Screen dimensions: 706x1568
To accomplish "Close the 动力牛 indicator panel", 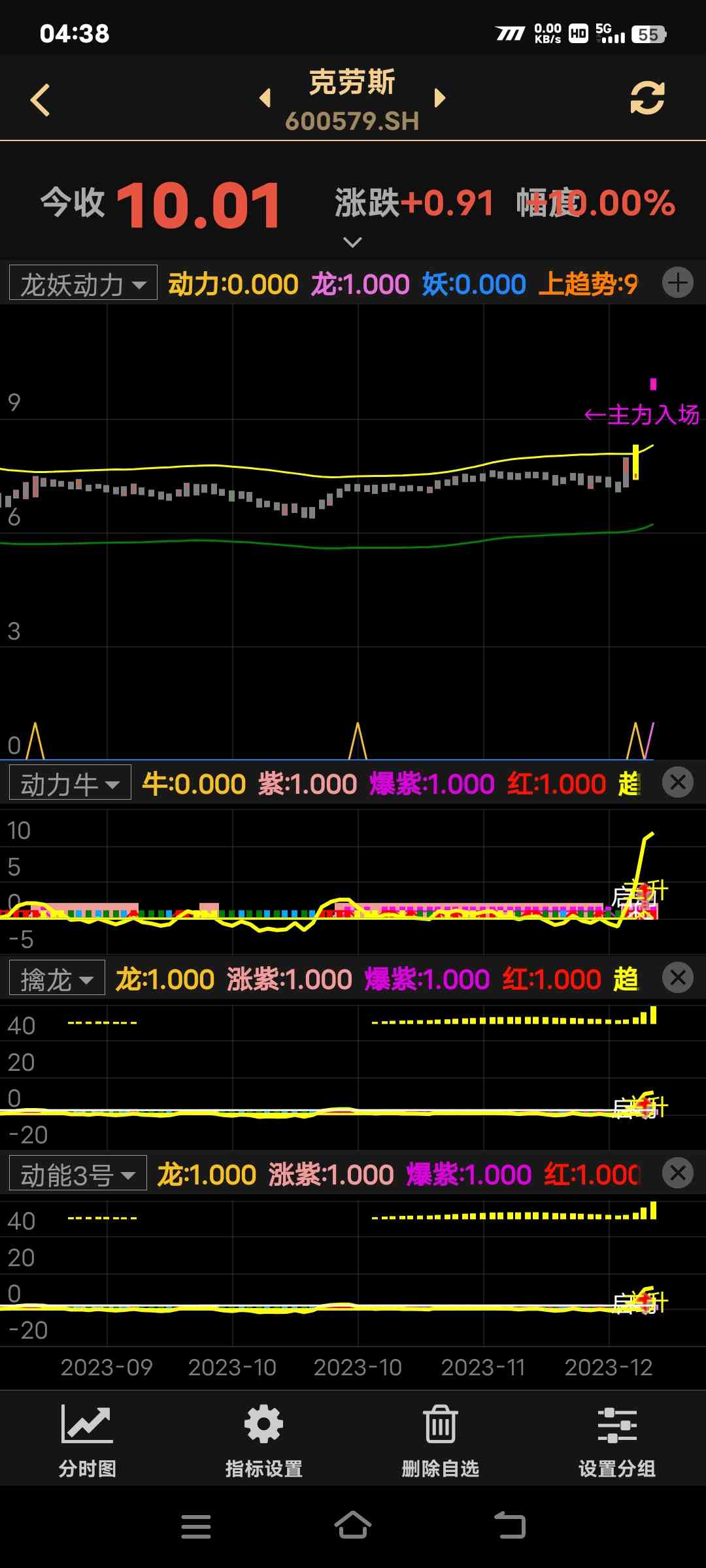I will (x=677, y=782).
